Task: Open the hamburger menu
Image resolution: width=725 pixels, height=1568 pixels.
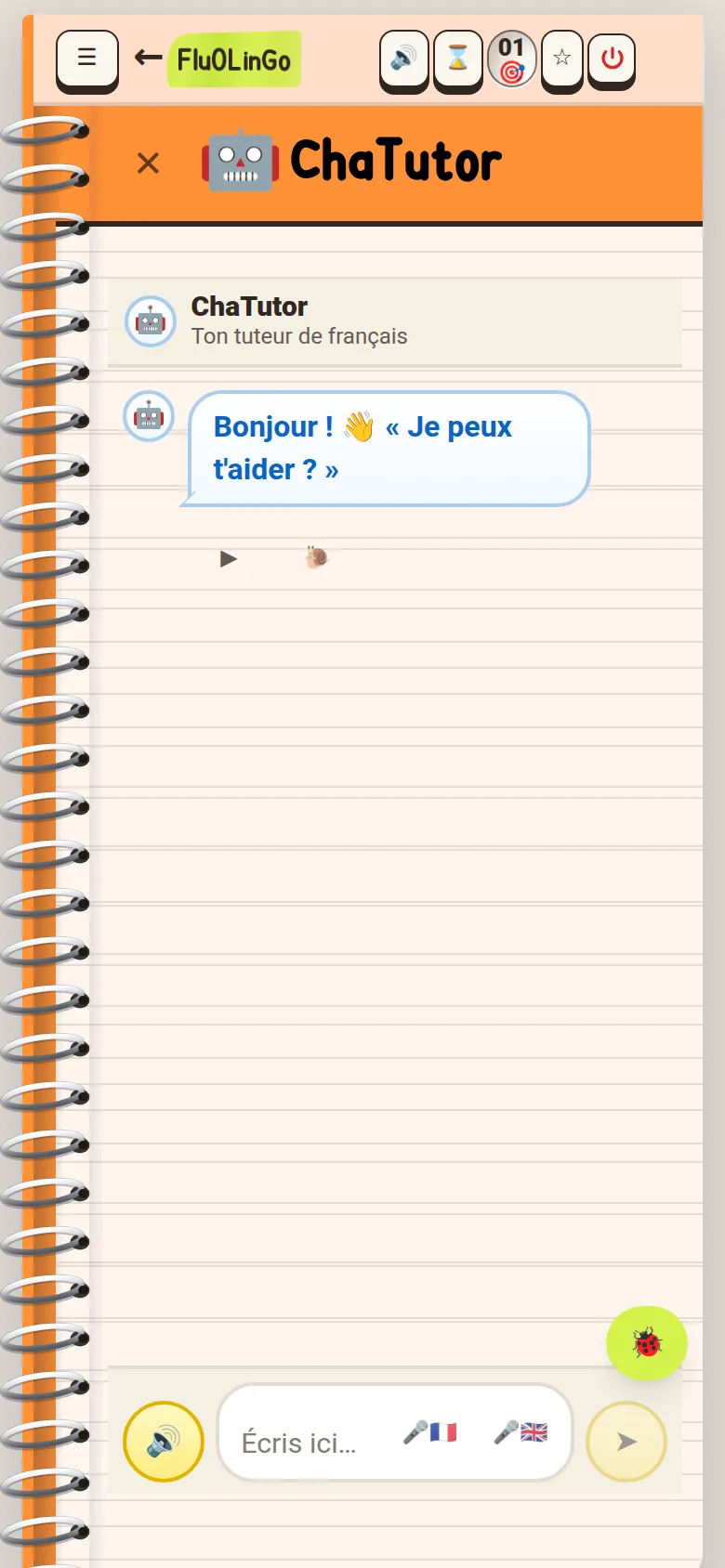Action: pyautogui.click(x=86, y=59)
